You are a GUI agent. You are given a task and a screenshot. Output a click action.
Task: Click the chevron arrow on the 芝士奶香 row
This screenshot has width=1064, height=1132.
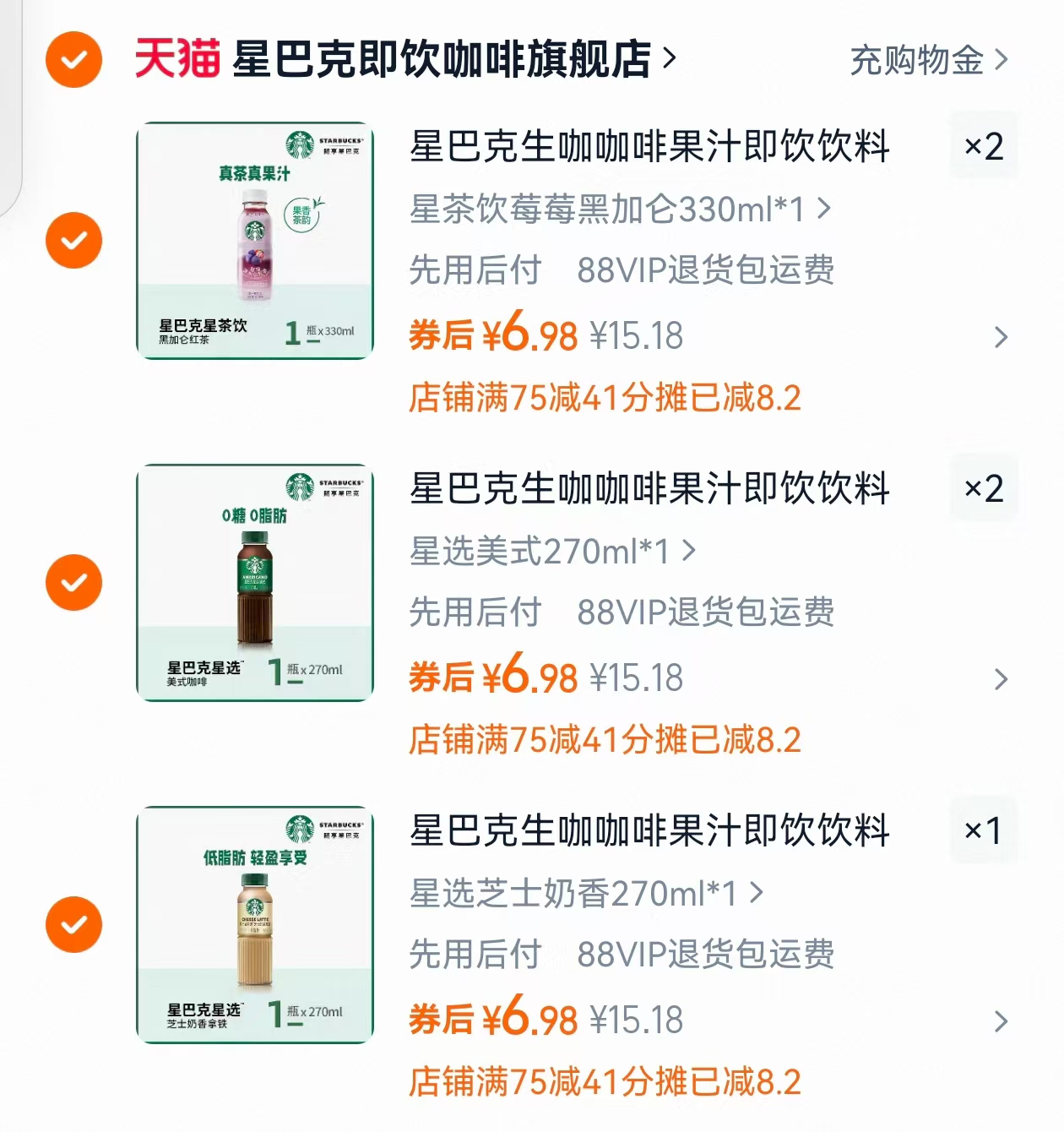pyautogui.click(x=1002, y=1022)
